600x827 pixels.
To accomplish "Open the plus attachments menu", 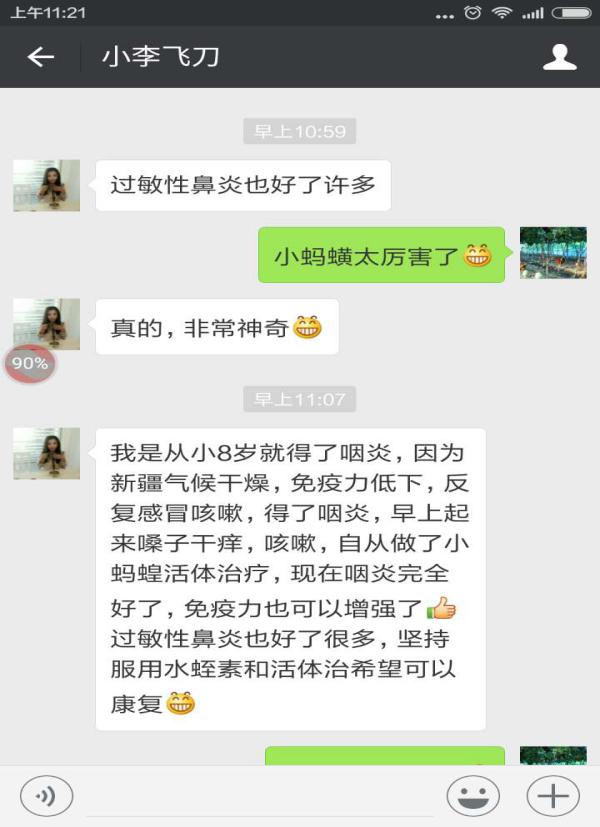I will pos(553,797).
